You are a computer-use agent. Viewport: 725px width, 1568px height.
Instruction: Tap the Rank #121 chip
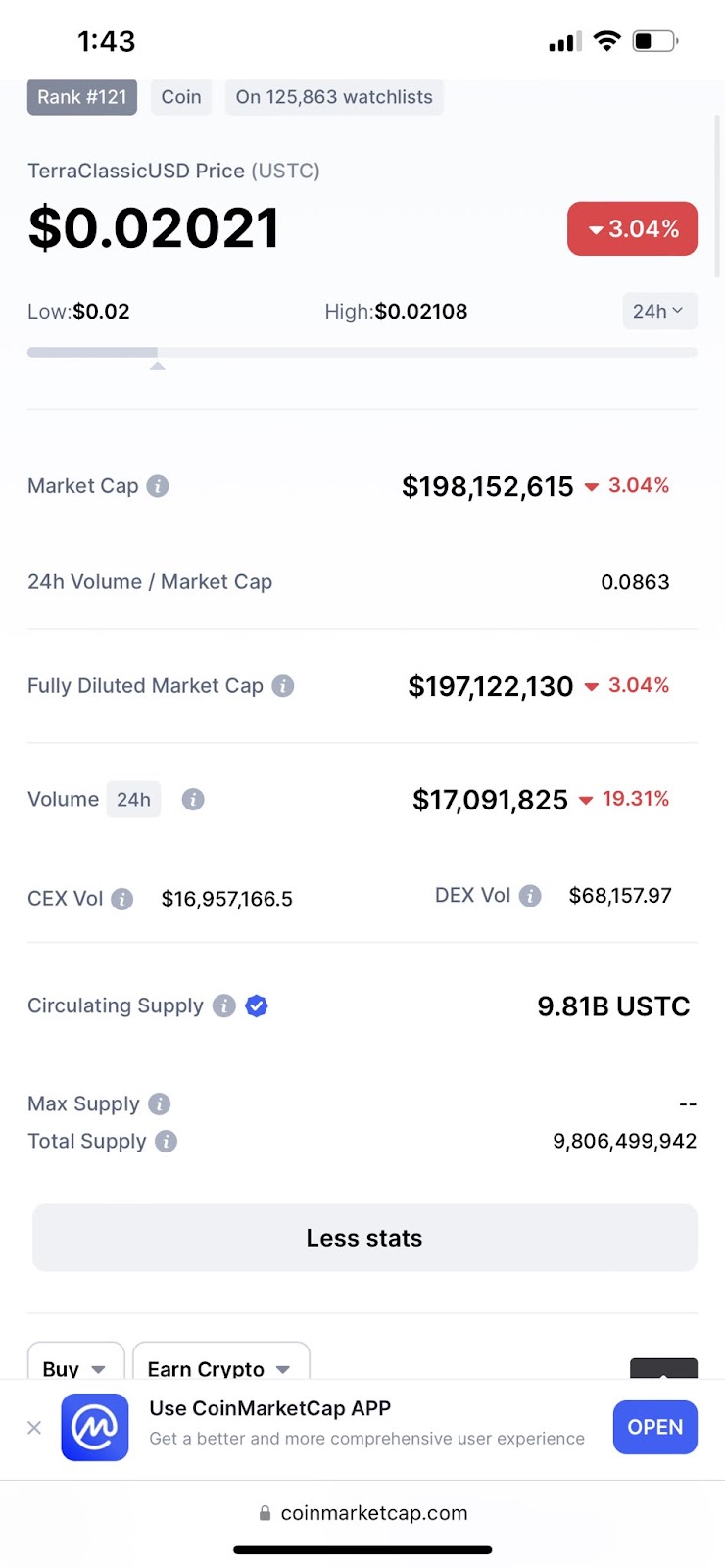pyautogui.click(x=82, y=97)
